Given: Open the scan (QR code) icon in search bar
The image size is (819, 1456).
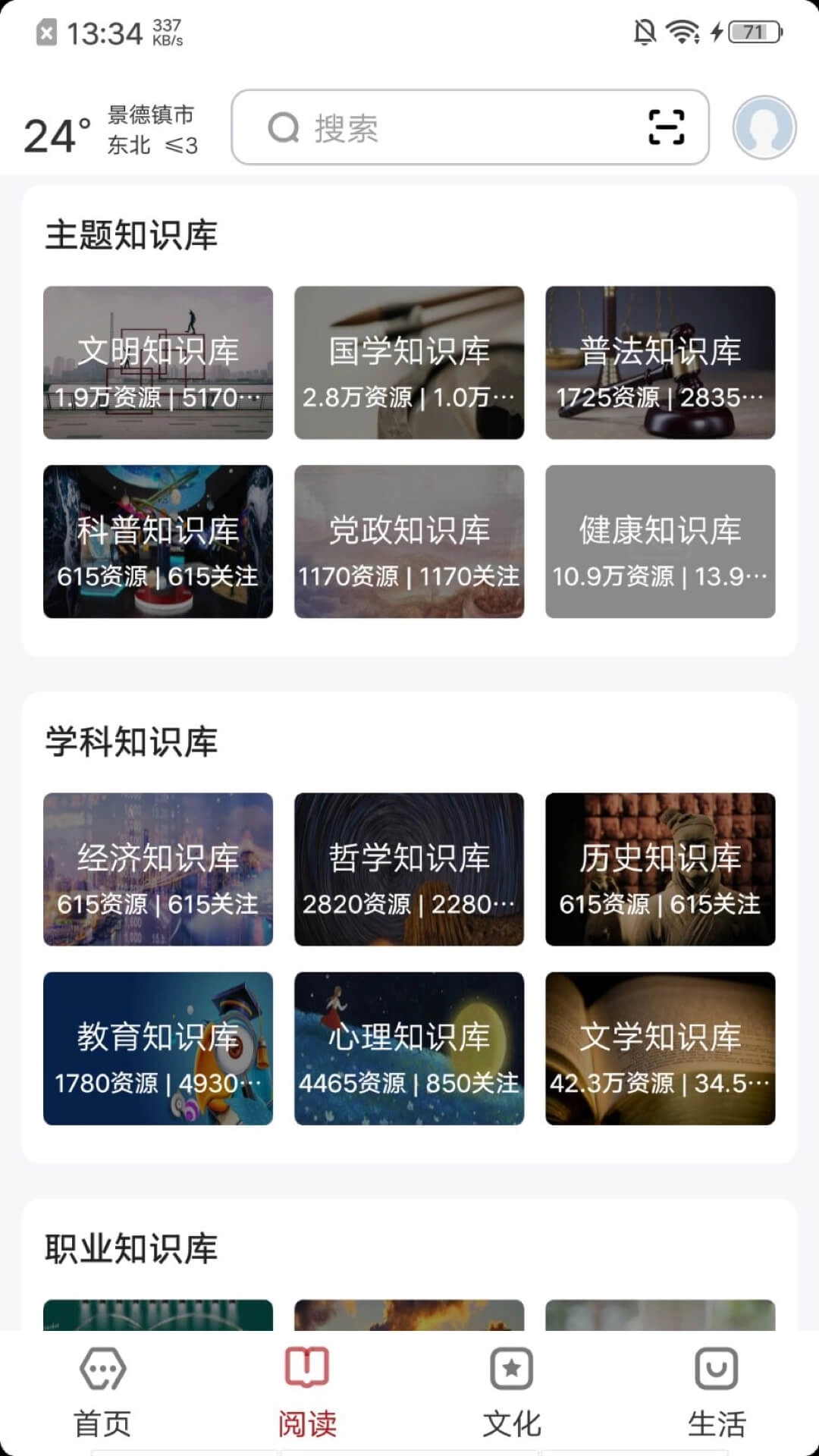Looking at the screenshot, I should pos(665,129).
